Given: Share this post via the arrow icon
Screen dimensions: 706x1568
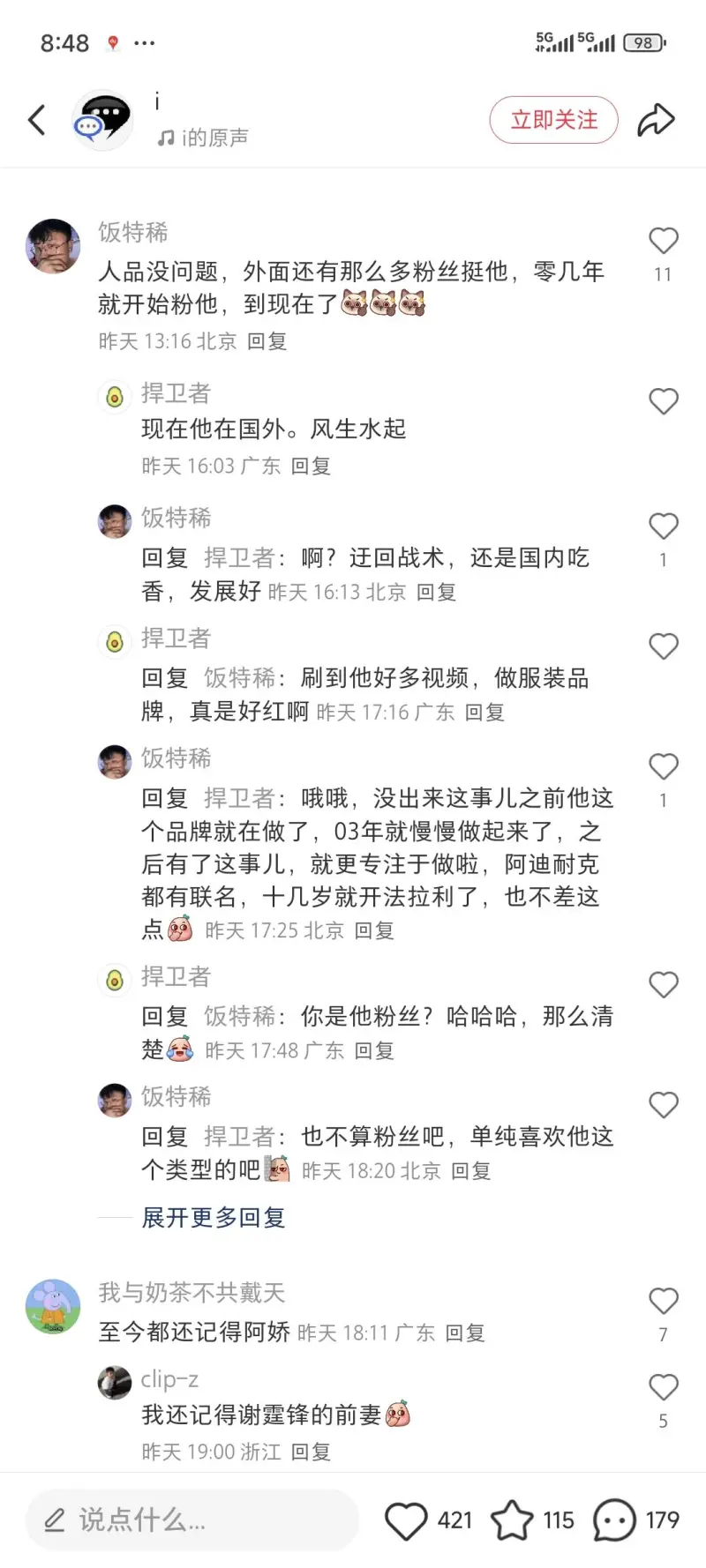Looking at the screenshot, I should tap(656, 120).
